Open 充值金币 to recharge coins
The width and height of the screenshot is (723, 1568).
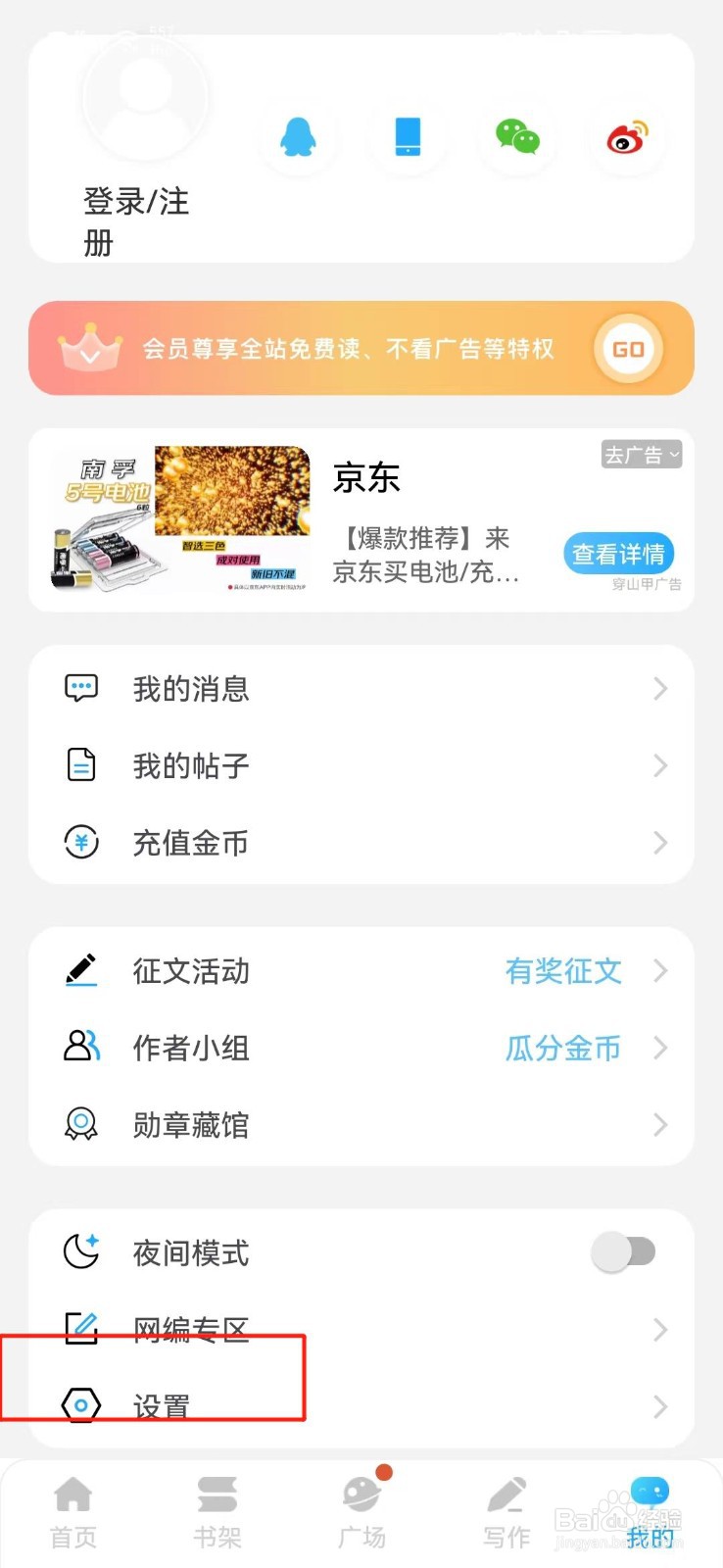coord(361,843)
